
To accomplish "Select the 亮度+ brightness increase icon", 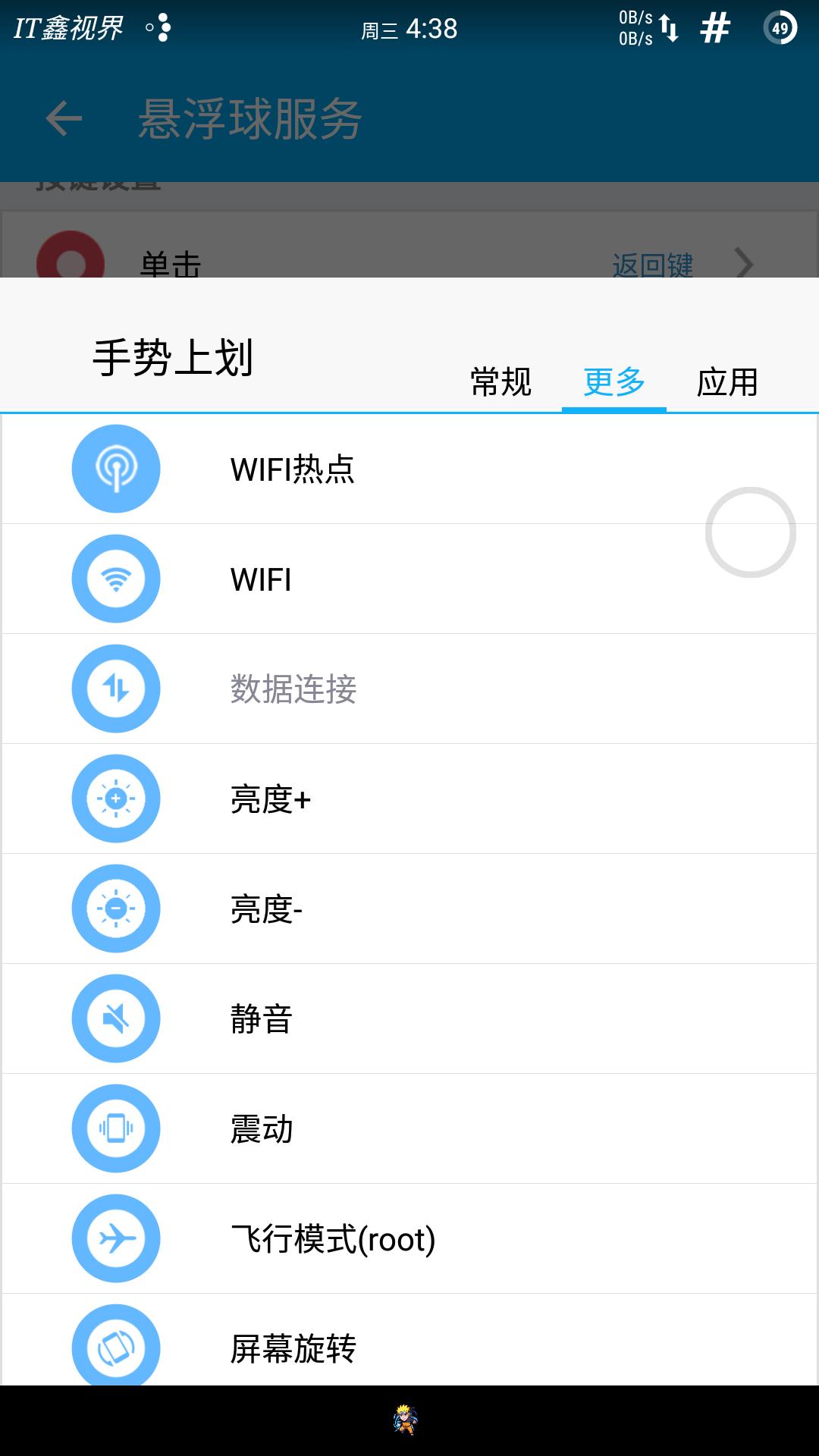I will click(115, 798).
